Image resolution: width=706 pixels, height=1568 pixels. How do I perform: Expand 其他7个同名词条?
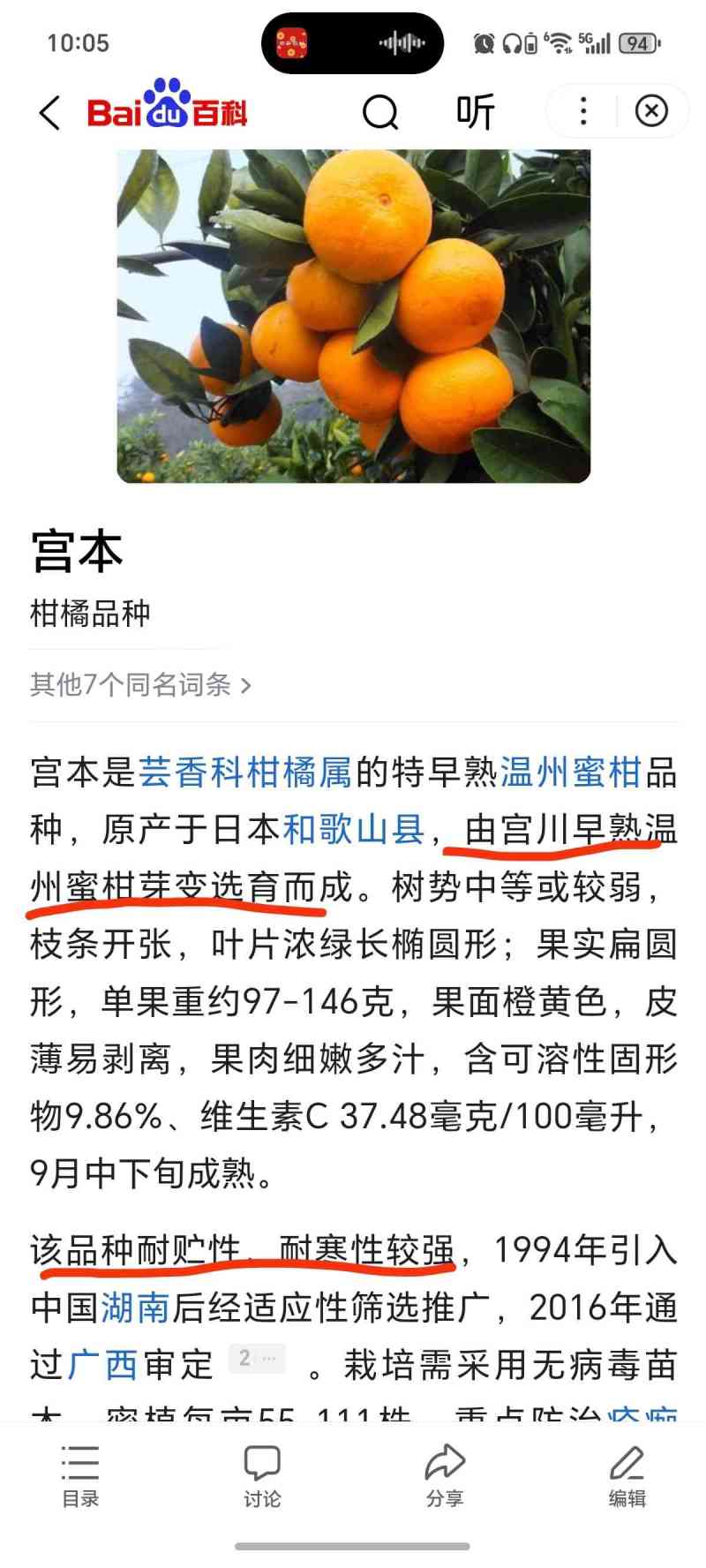[x=141, y=684]
